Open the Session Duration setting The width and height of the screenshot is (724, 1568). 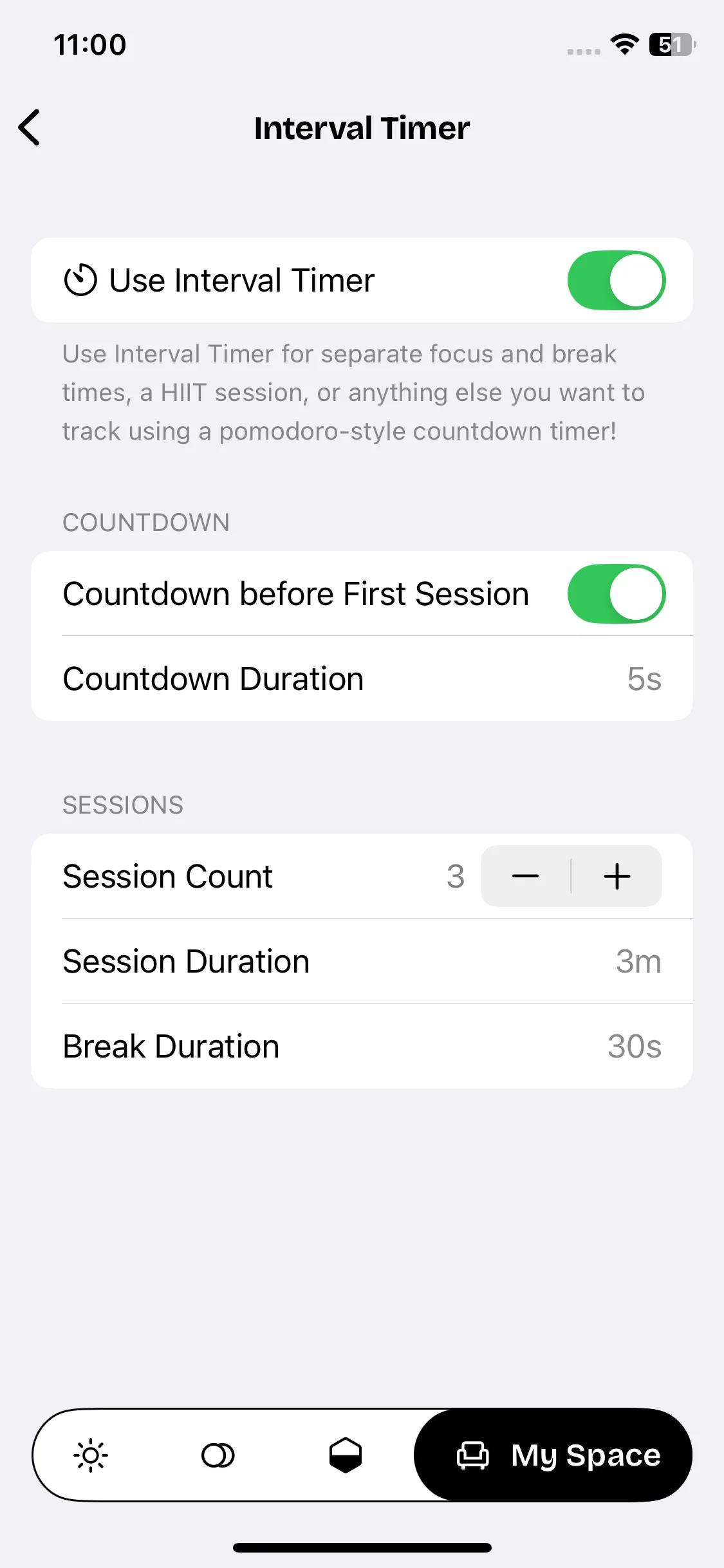point(362,962)
